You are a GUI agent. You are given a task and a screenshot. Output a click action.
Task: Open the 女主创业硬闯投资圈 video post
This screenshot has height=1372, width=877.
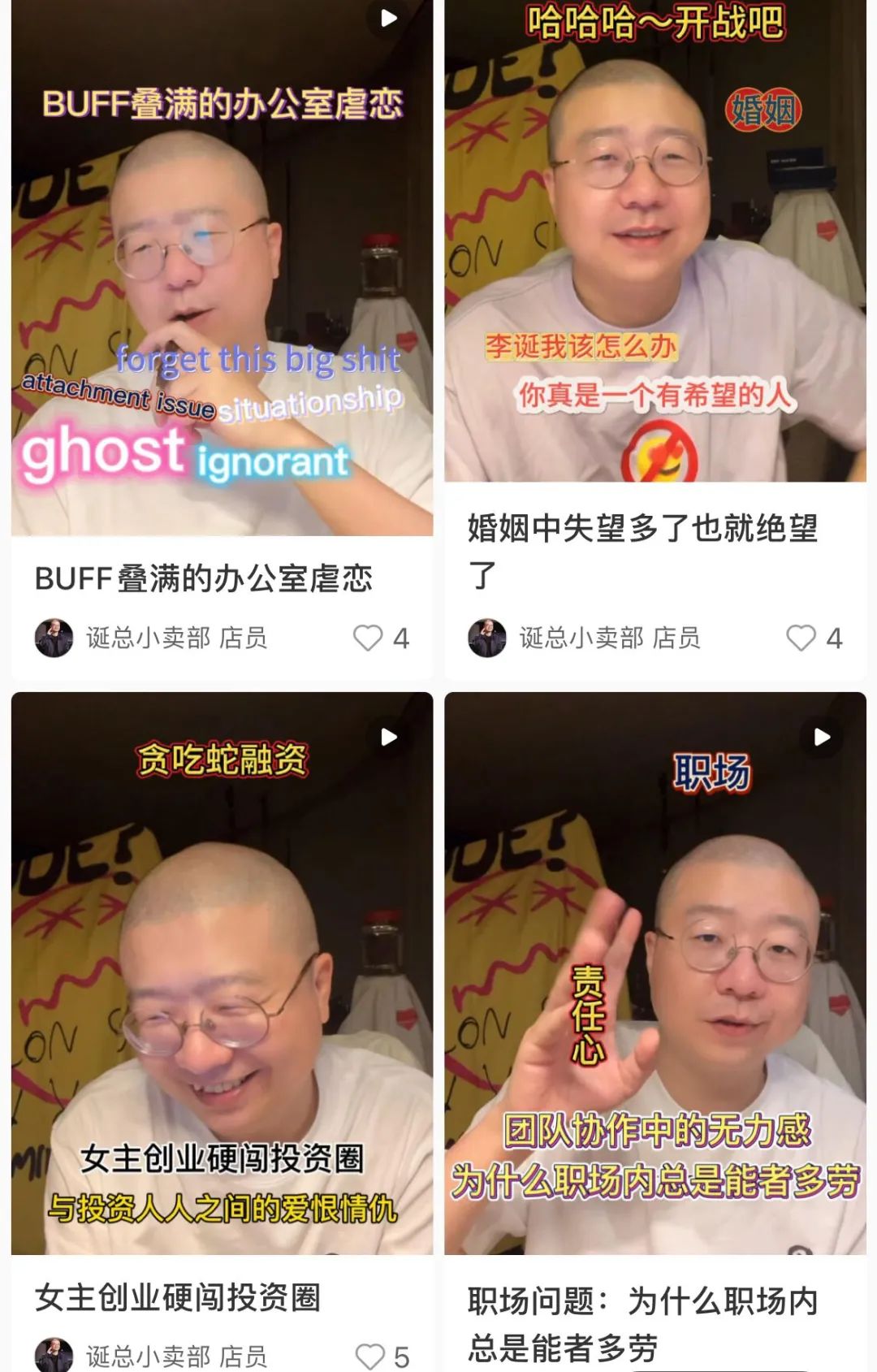pos(222,975)
